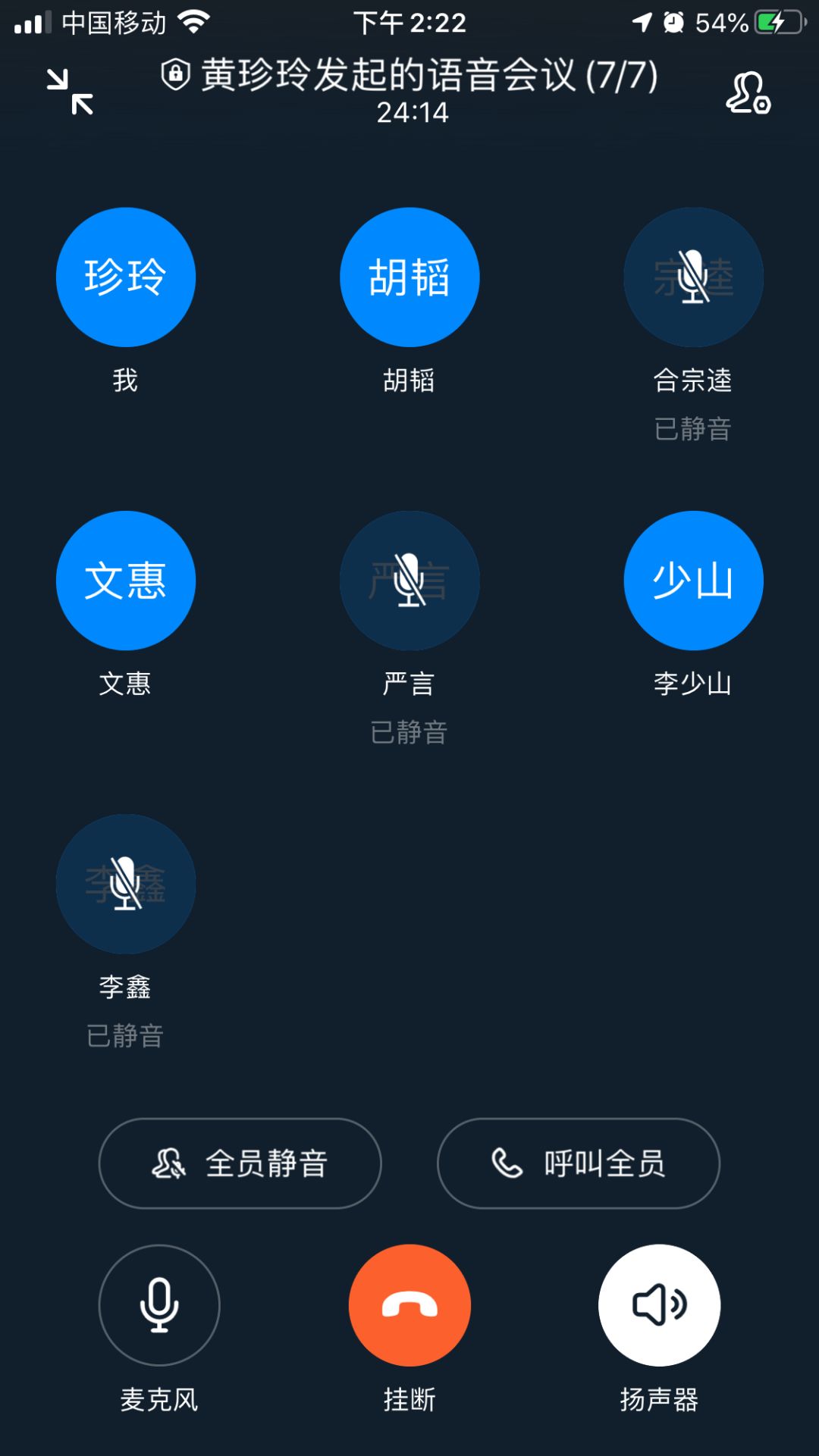Hang up the call with 挂断
Image resolution: width=819 pixels, height=1456 pixels.
point(409,1305)
